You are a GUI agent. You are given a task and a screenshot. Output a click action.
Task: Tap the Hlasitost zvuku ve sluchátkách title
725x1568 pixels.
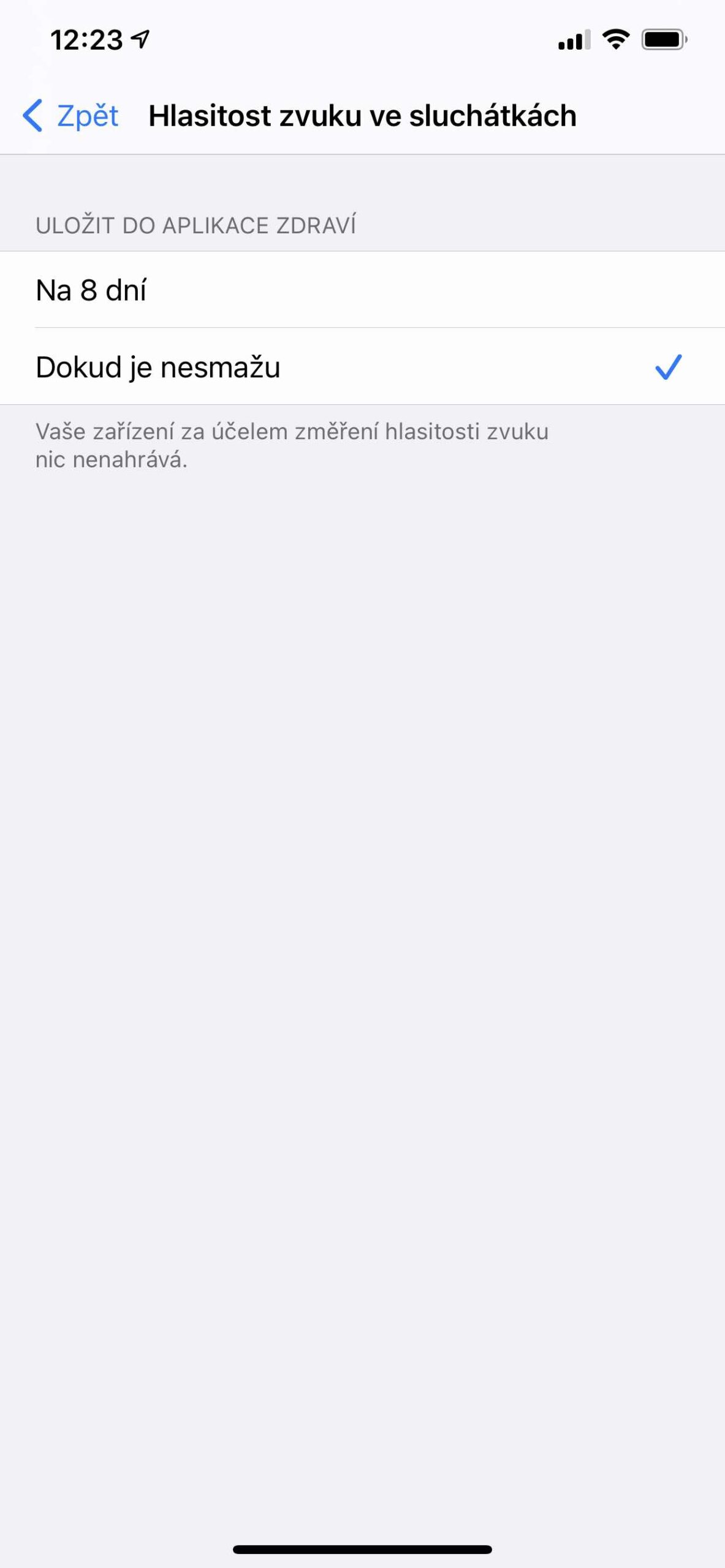pyautogui.click(x=362, y=115)
